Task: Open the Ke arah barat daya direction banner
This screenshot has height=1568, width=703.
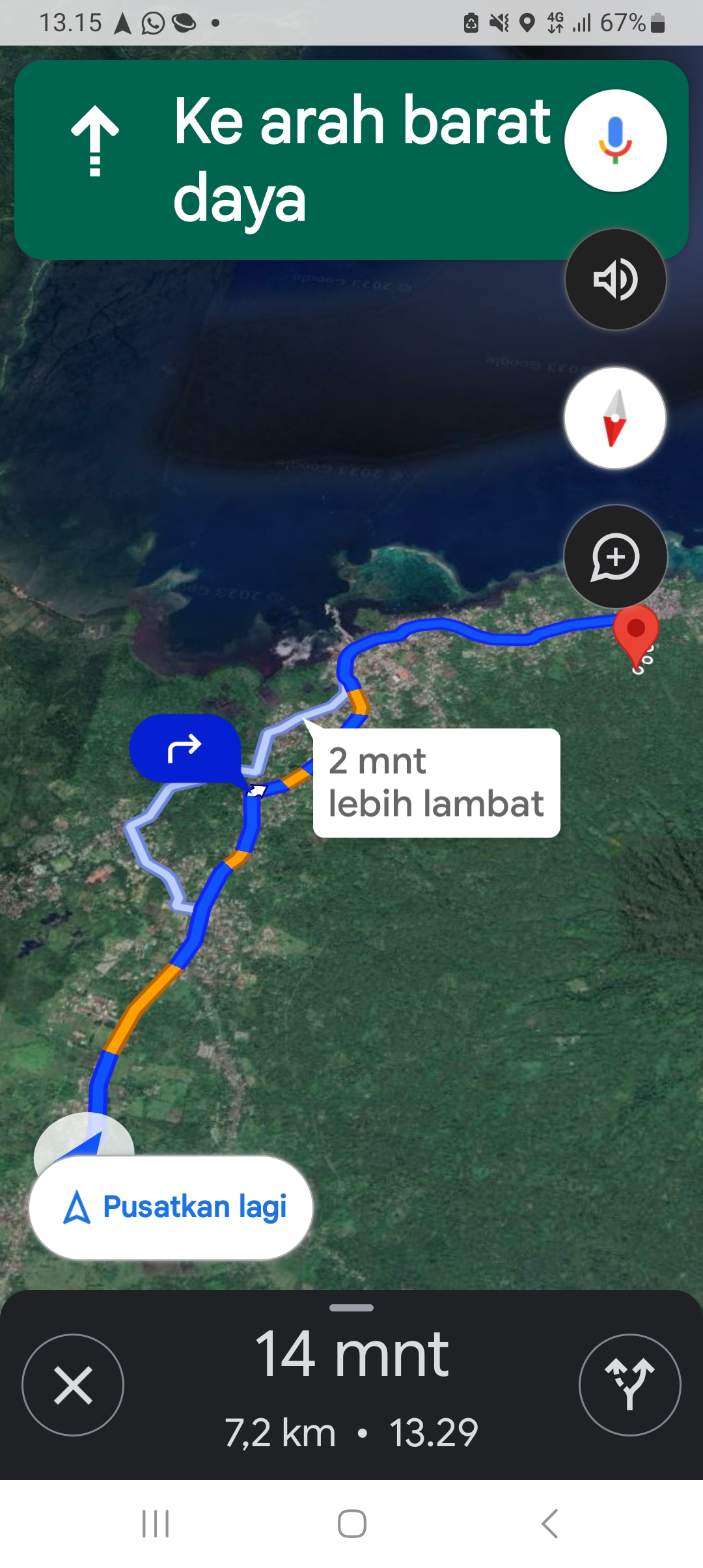Action: coord(351,160)
